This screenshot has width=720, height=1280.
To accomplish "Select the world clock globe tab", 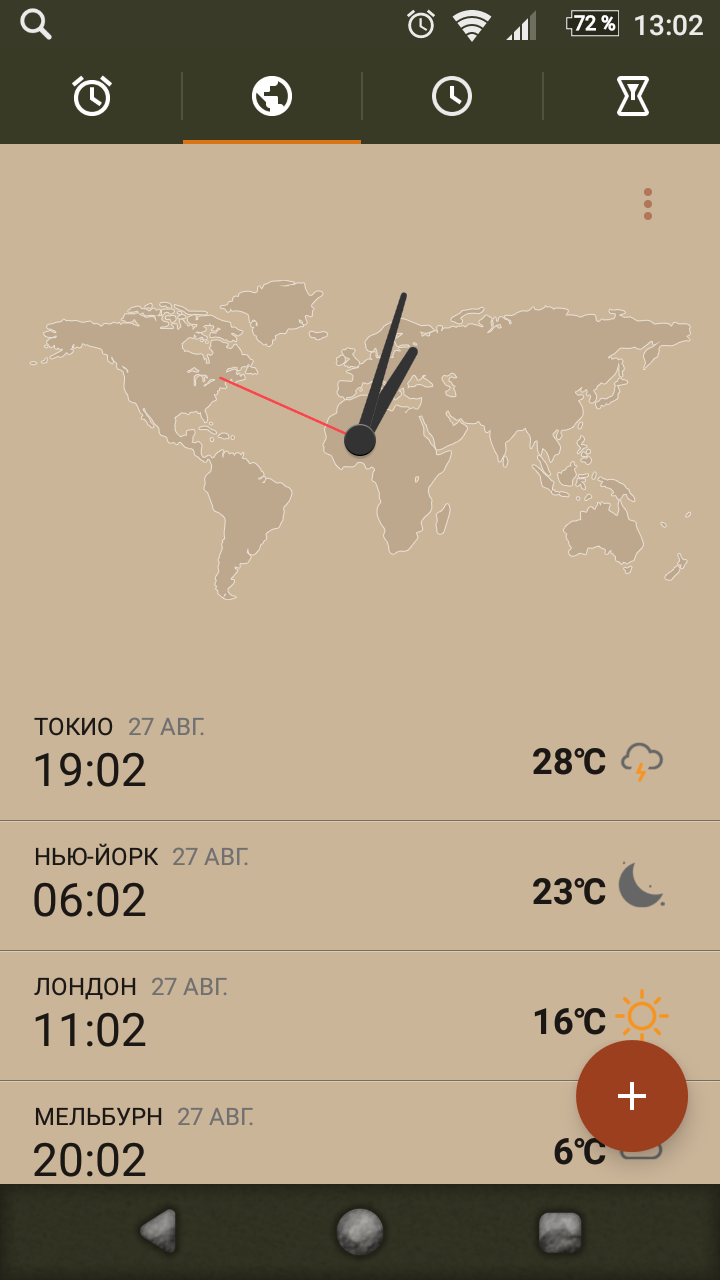I will click(272, 96).
